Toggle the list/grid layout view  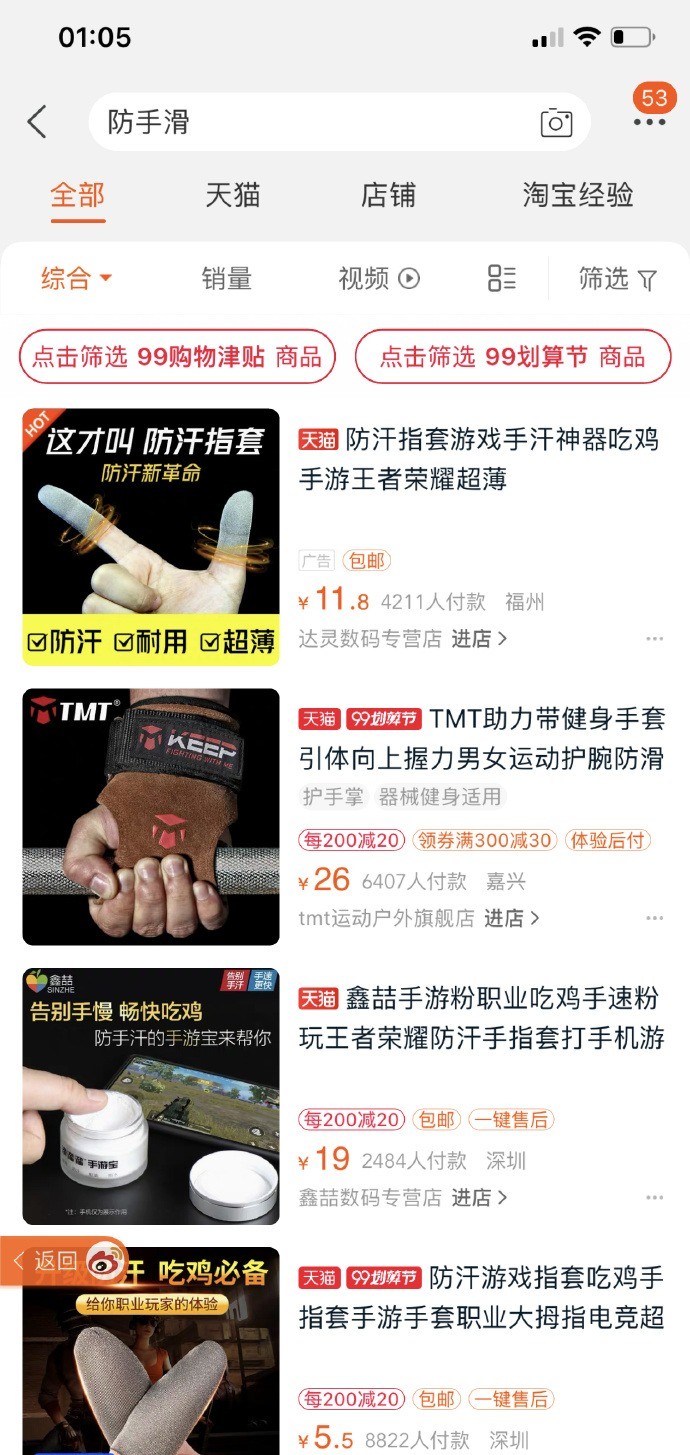pyautogui.click(x=502, y=278)
